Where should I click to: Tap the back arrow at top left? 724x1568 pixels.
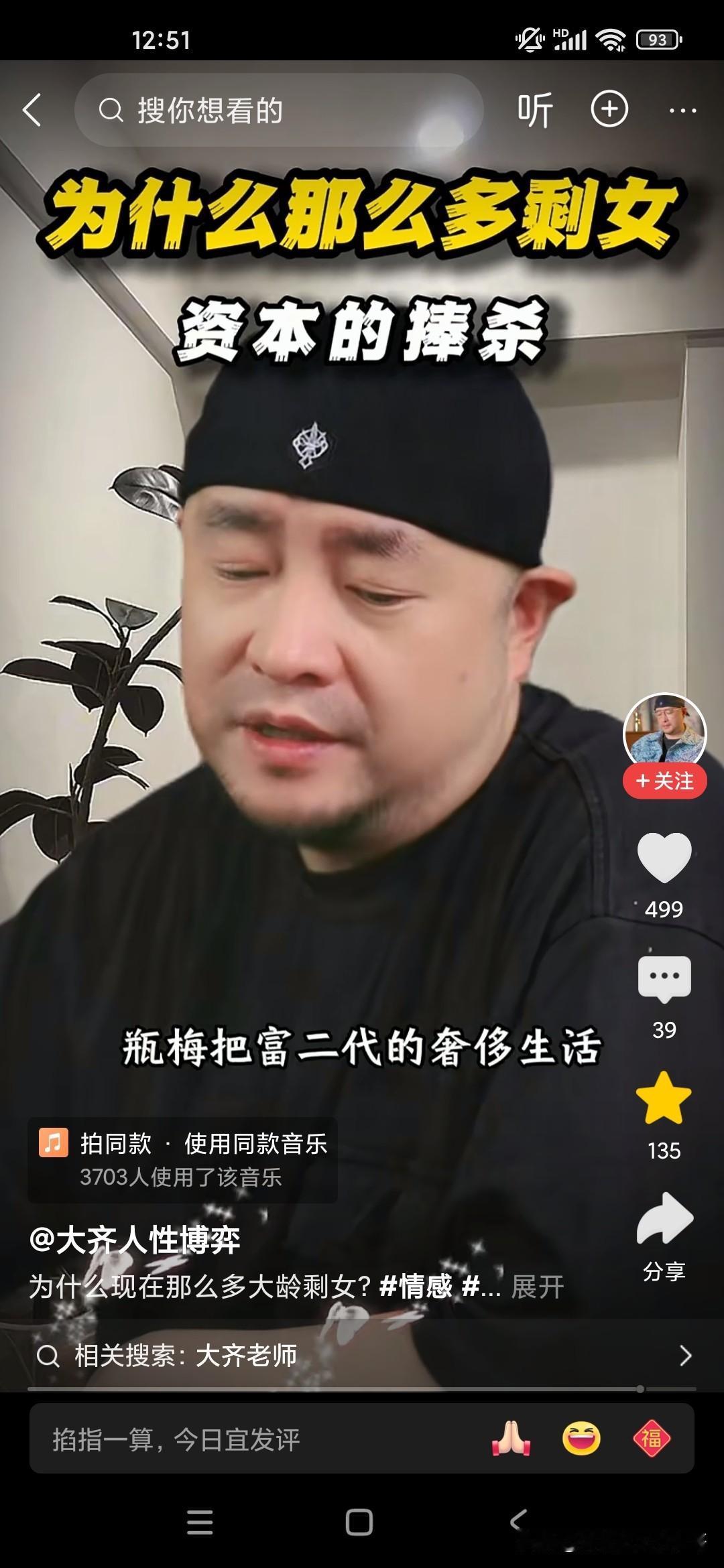pyautogui.click(x=32, y=109)
